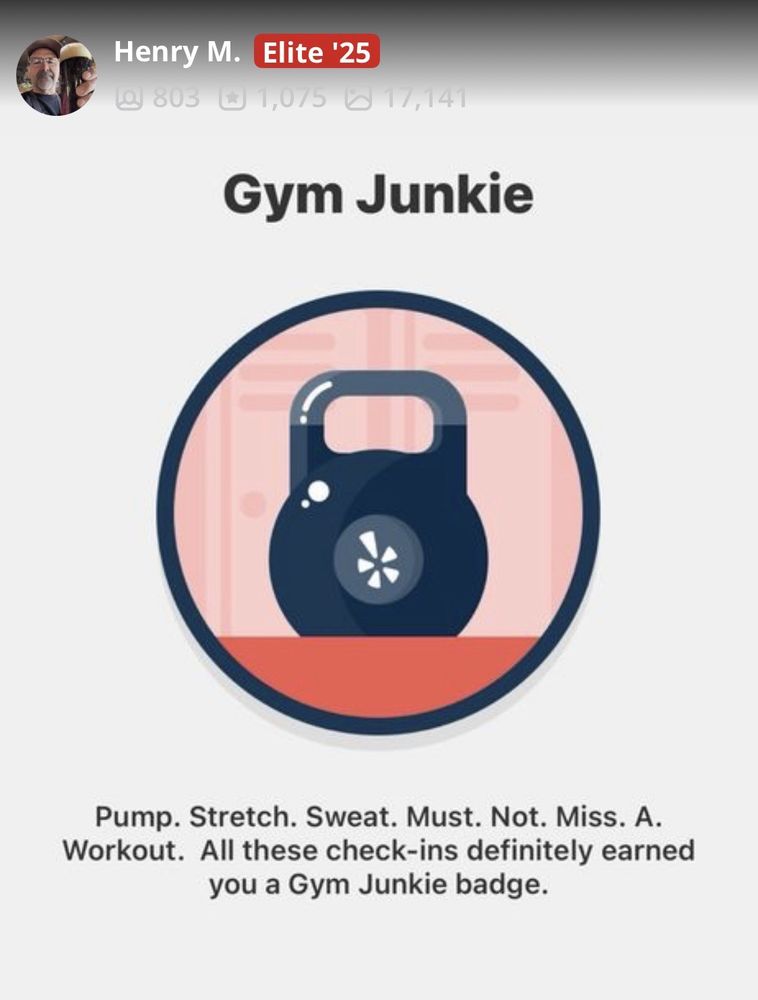Open Henry M.'s profile photo

click(x=56, y=76)
